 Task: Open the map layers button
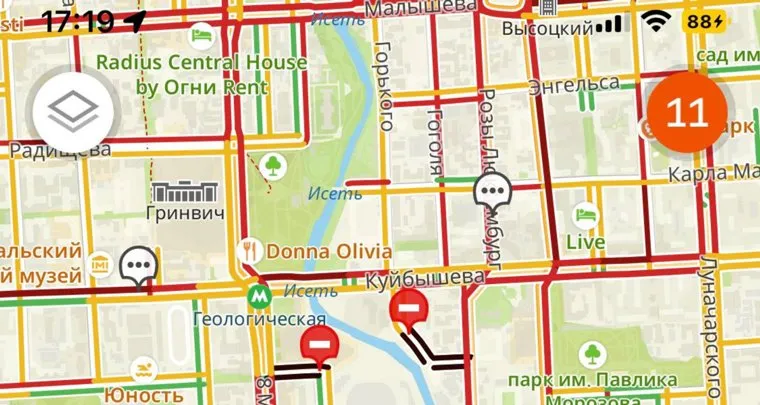click(67, 110)
